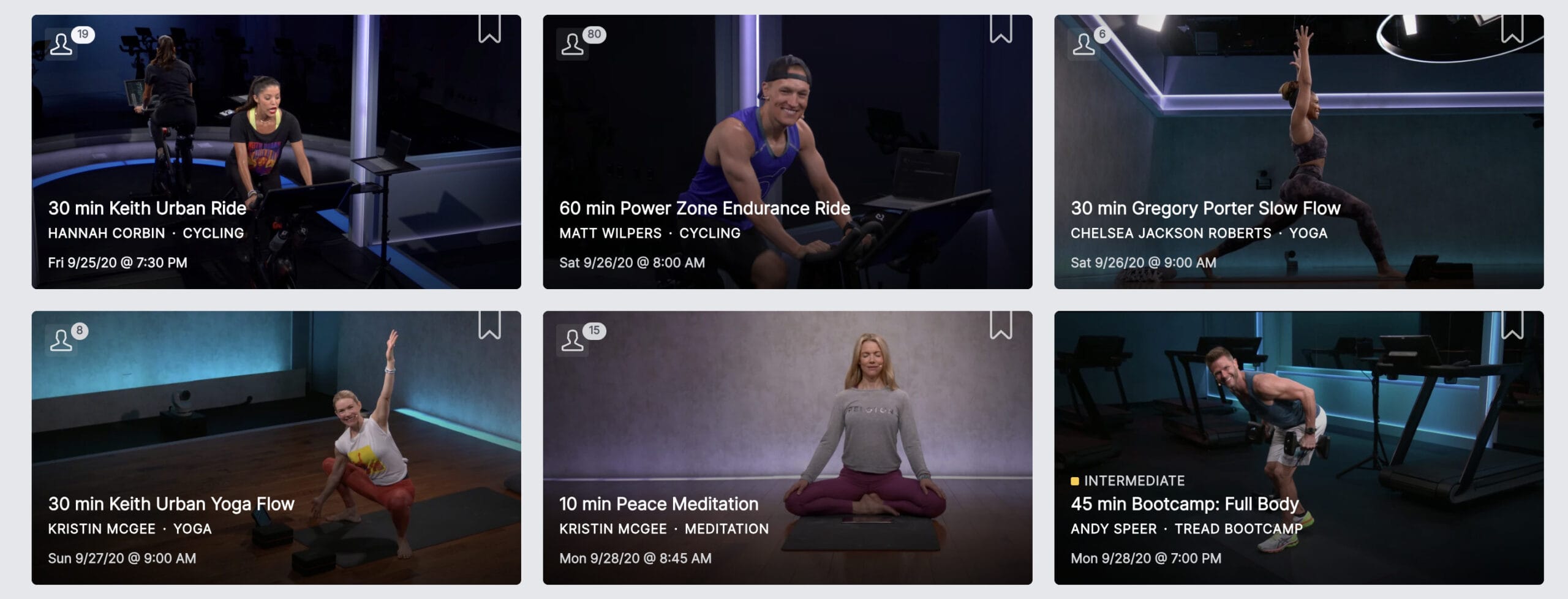Open the 45 min Bootcamp: Full Body class
1568x599 pixels.
coord(1184,504)
